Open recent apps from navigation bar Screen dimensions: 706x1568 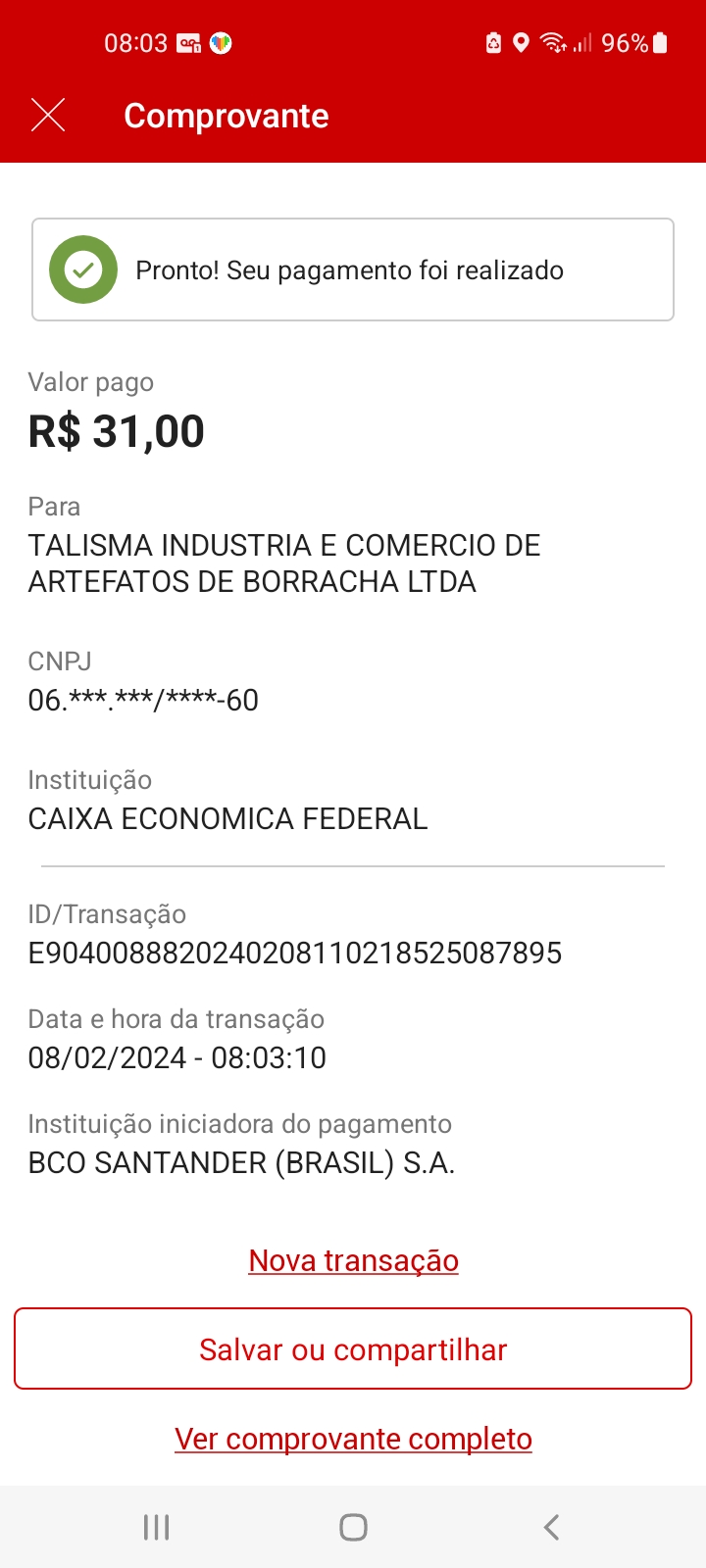pyautogui.click(x=156, y=1527)
